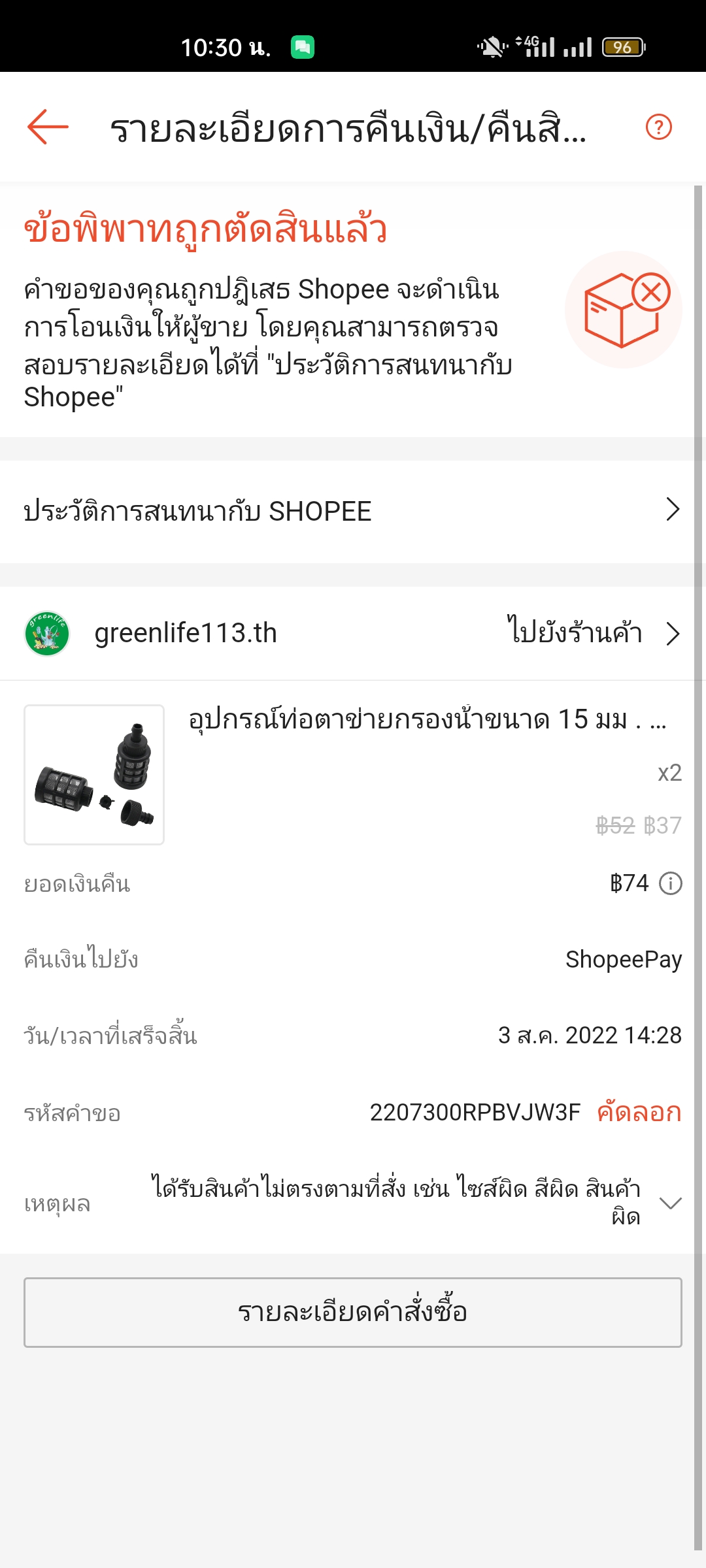Open ประวัติการสนทนากับ SHOPEE row
706x1568 pixels.
(x=353, y=511)
